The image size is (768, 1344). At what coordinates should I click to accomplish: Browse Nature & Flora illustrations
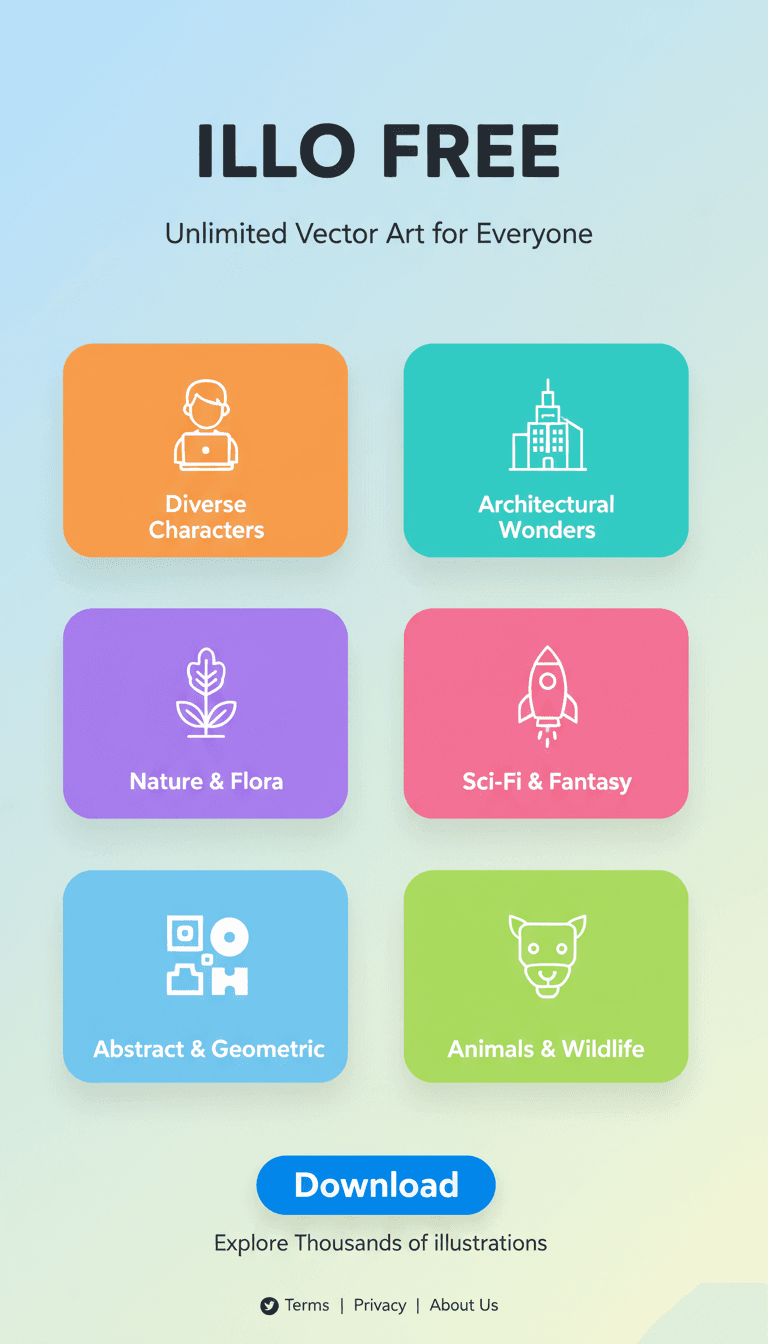(x=205, y=713)
